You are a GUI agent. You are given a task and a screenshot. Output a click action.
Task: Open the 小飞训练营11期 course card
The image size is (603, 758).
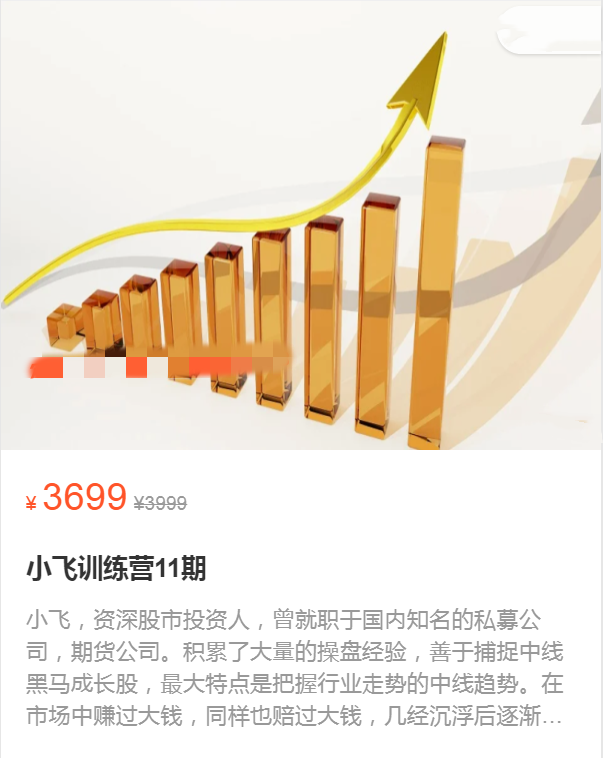point(117,569)
